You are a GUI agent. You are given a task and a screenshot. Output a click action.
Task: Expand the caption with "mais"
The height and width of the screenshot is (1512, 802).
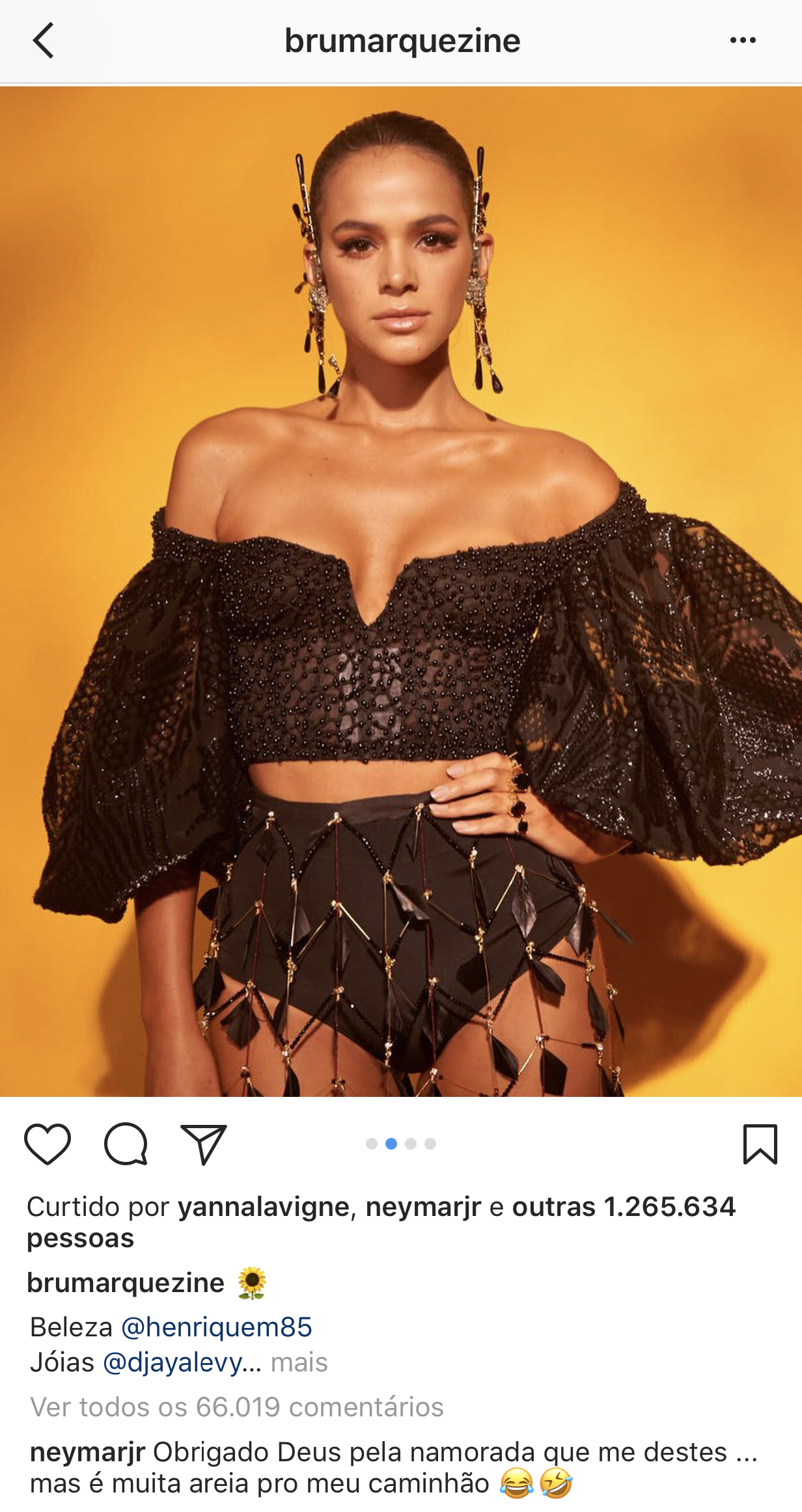[x=299, y=1362]
